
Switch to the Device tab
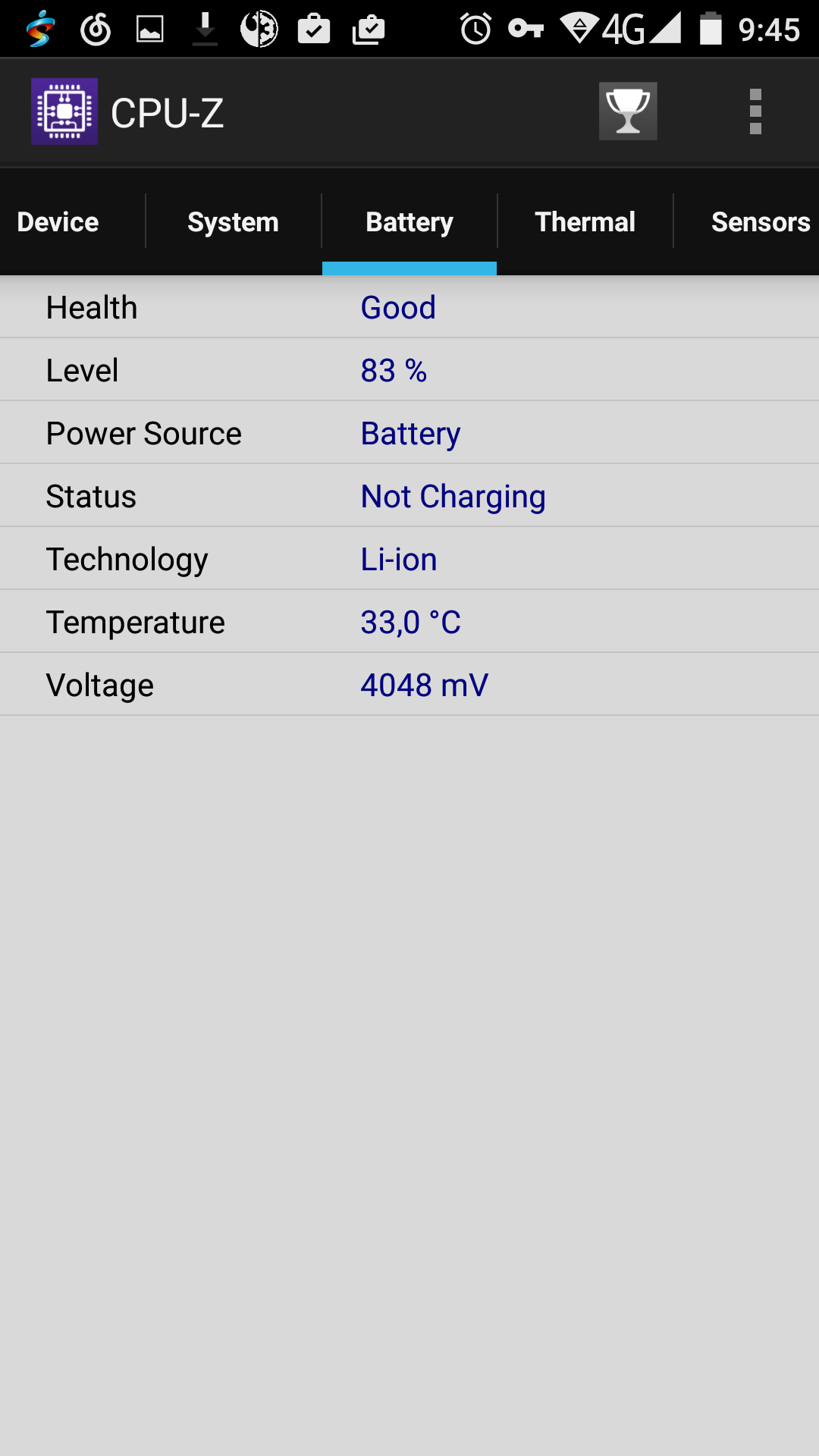pos(58,222)
